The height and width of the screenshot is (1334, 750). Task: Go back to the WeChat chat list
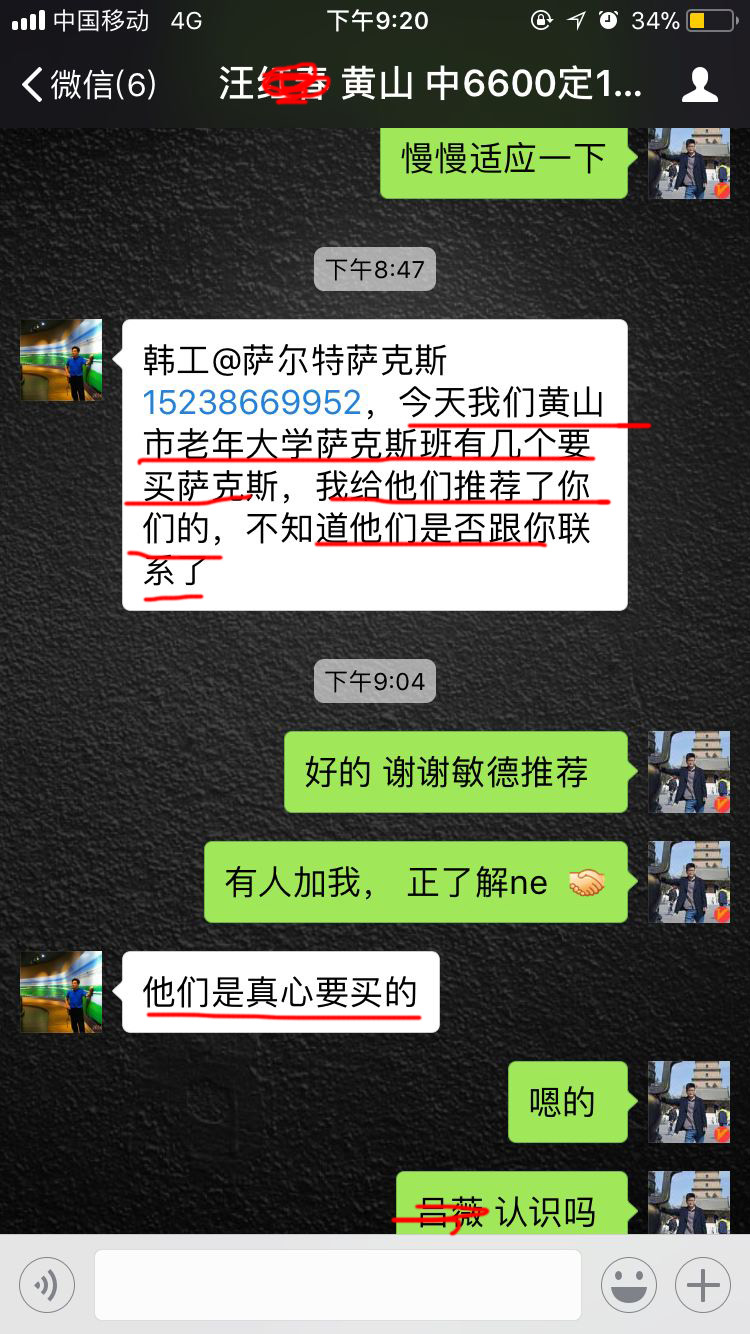pyautogui.click(x=88, y=86)
